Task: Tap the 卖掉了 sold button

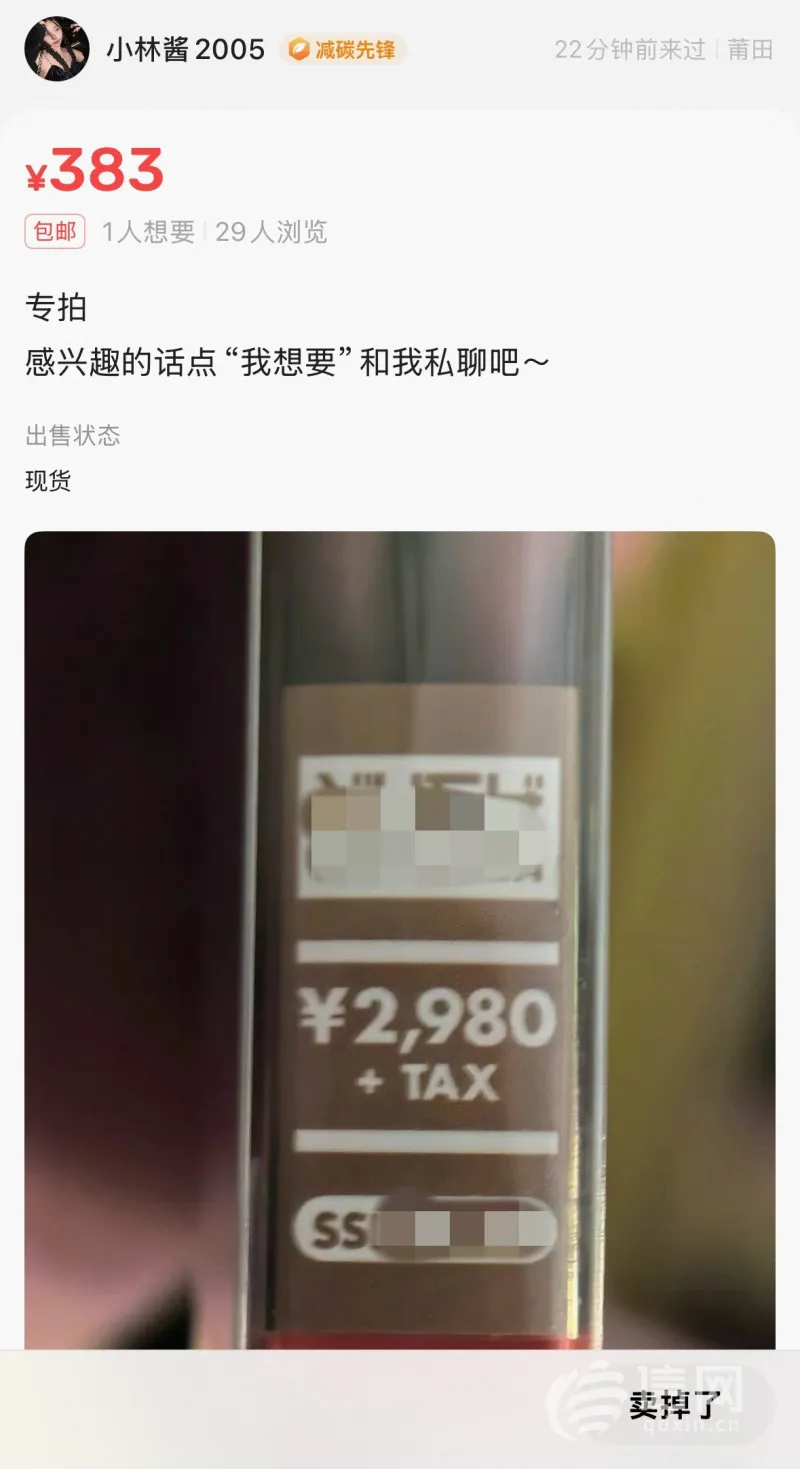Action: click(675, 1405)
